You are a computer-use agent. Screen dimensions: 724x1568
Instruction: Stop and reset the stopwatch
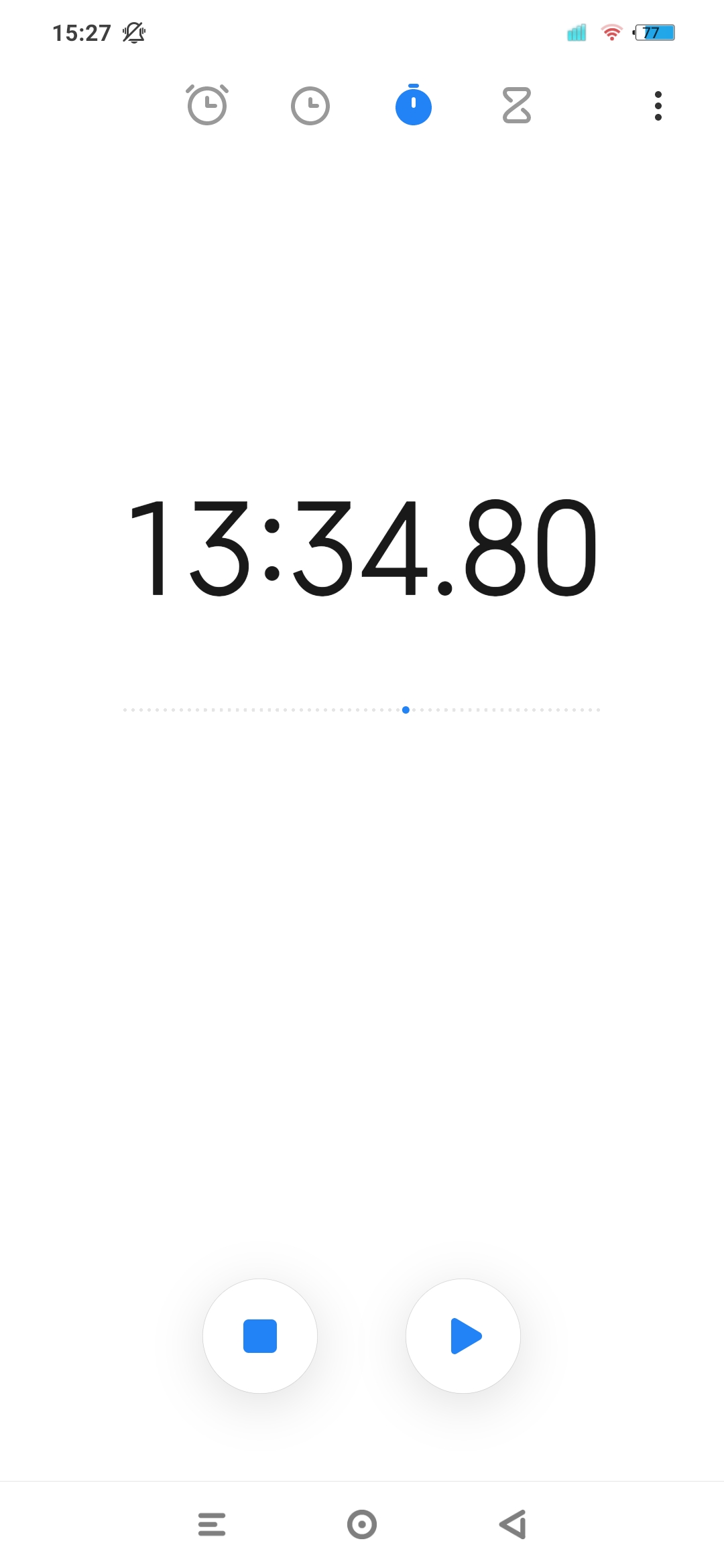[260, 1336]
